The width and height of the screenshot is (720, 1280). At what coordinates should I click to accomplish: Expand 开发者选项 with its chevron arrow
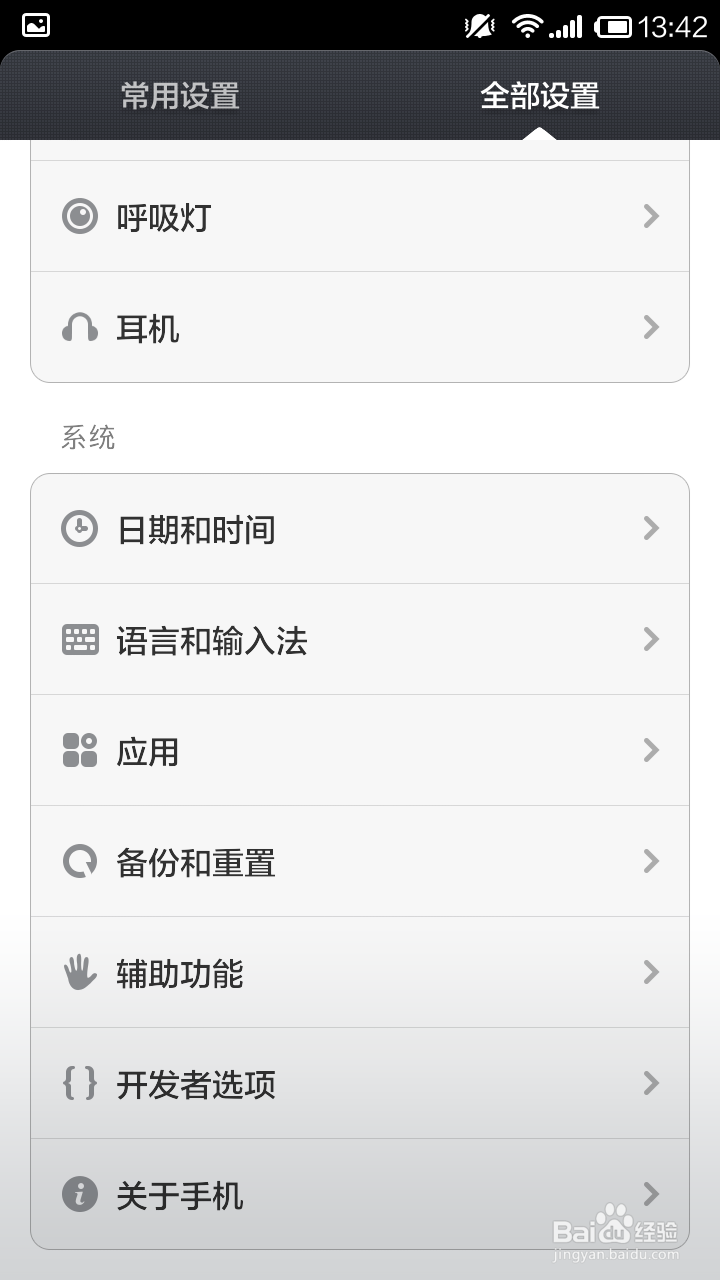point(650,1084)
